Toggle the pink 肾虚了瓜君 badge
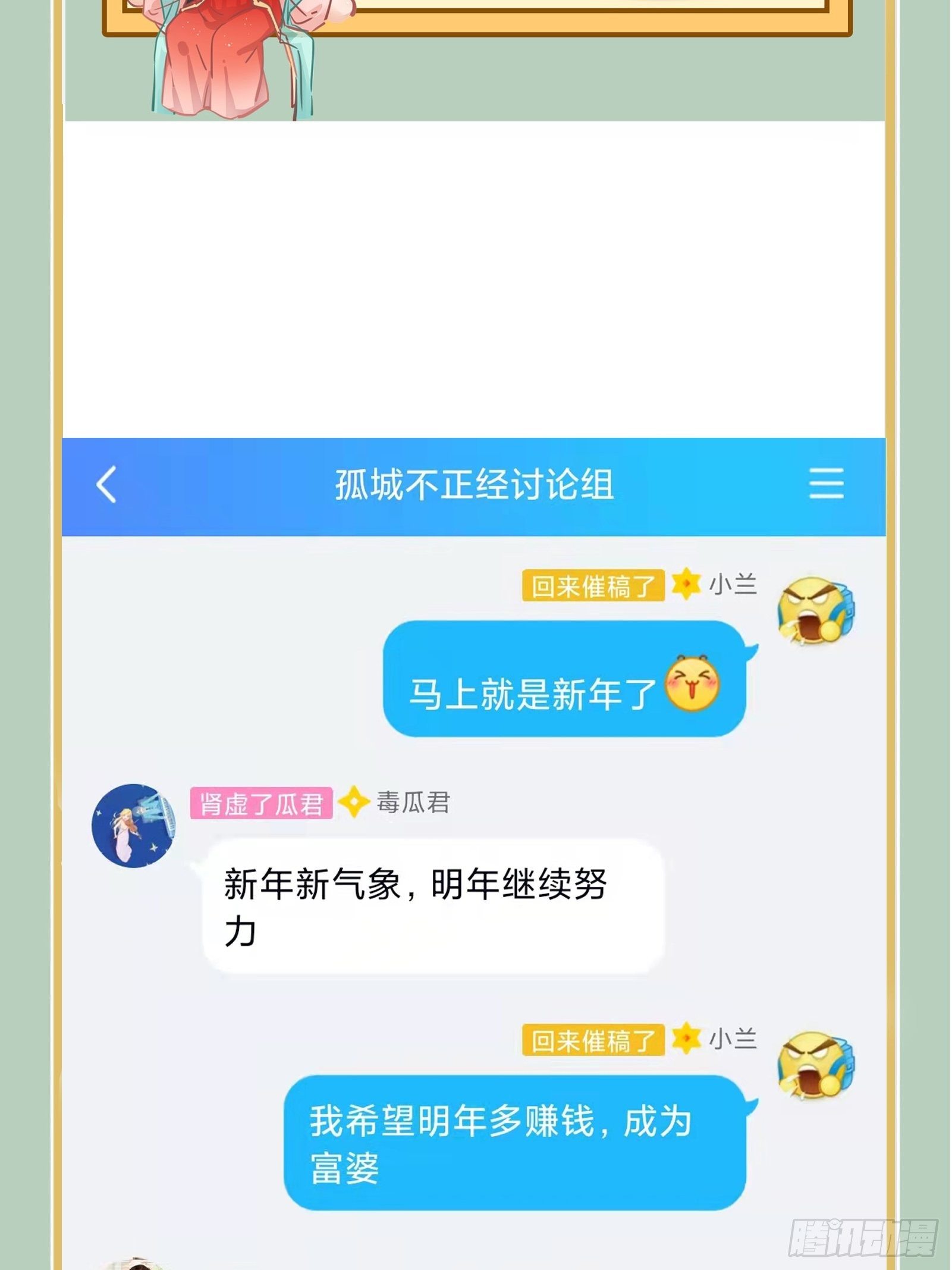Screen dimensions: 952x1270 click(x=263, y=802)
